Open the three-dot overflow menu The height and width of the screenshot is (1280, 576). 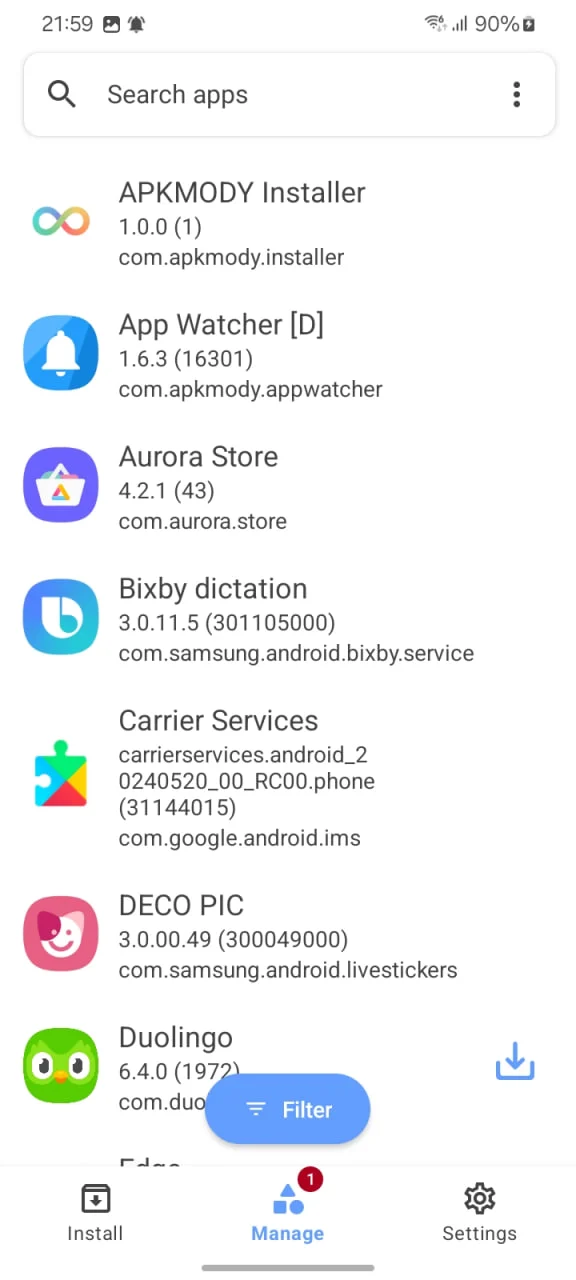(516, 95)
